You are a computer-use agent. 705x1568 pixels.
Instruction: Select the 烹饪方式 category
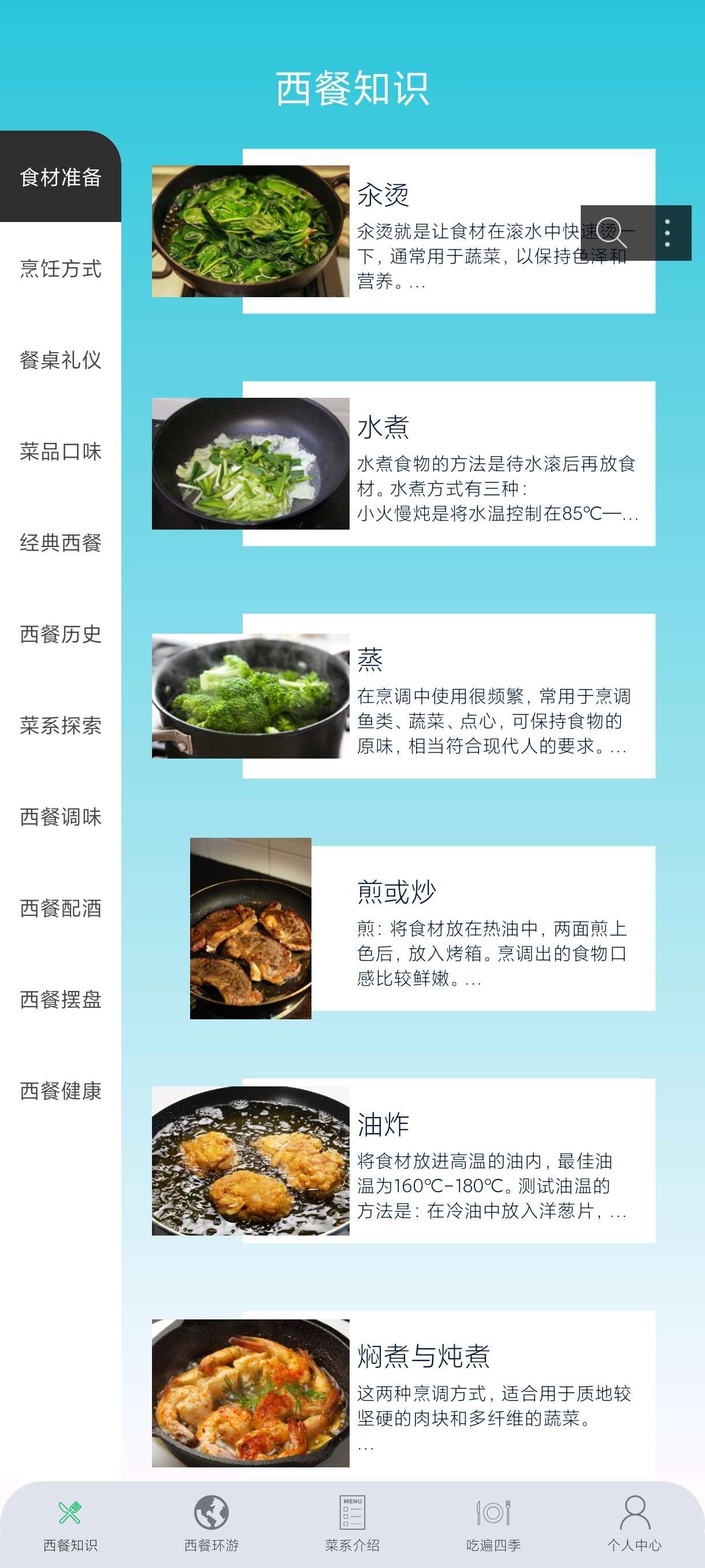pyautogui.click(x=60, y=268)
